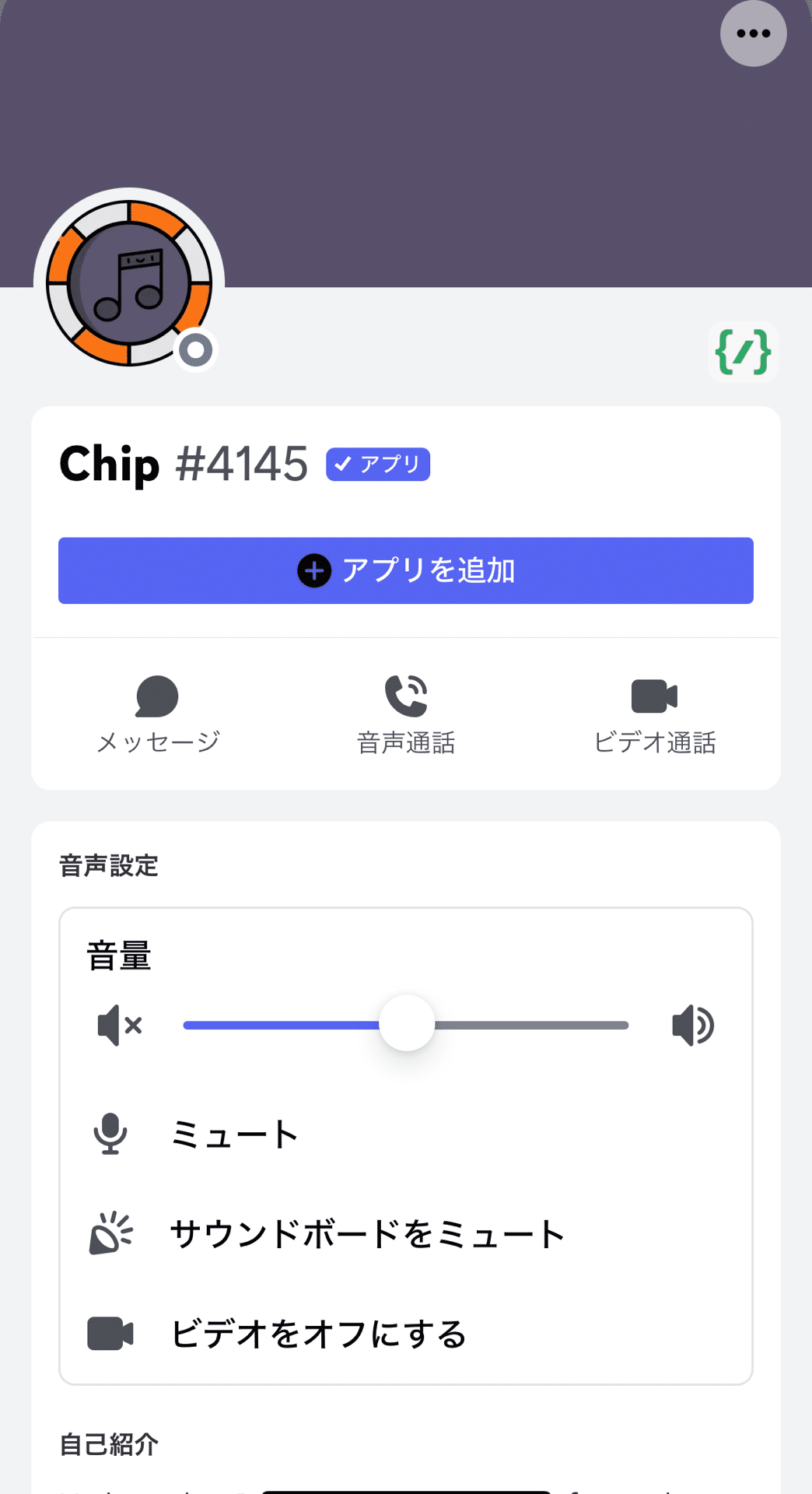The width and height of the screenshot is (812, 1494).
Task: Select サウンドボードをミュート
Action: point(367,1233)
